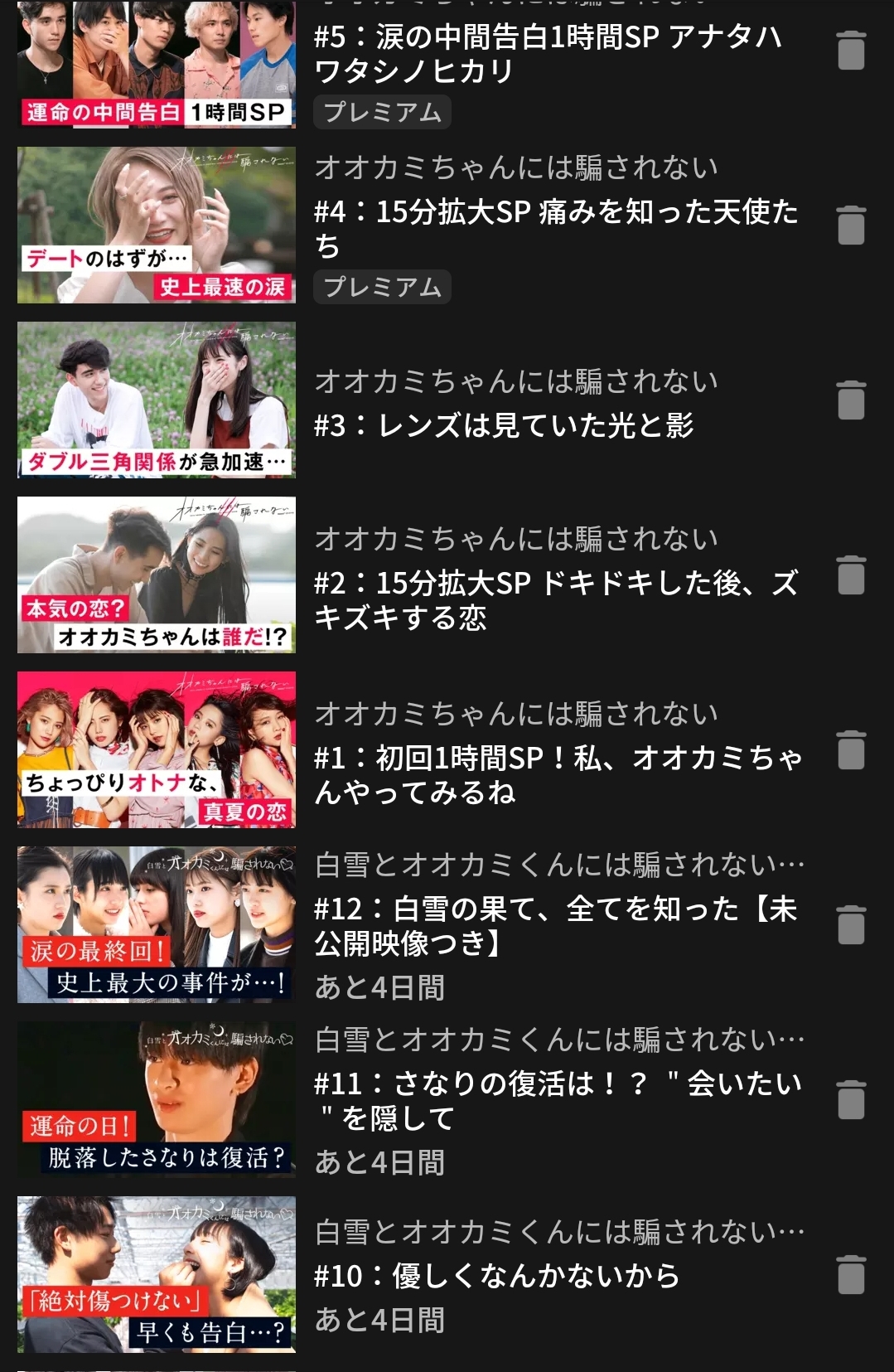
Task: Play episode #10 優しくなんかないから
Action: pos(157,1274)
